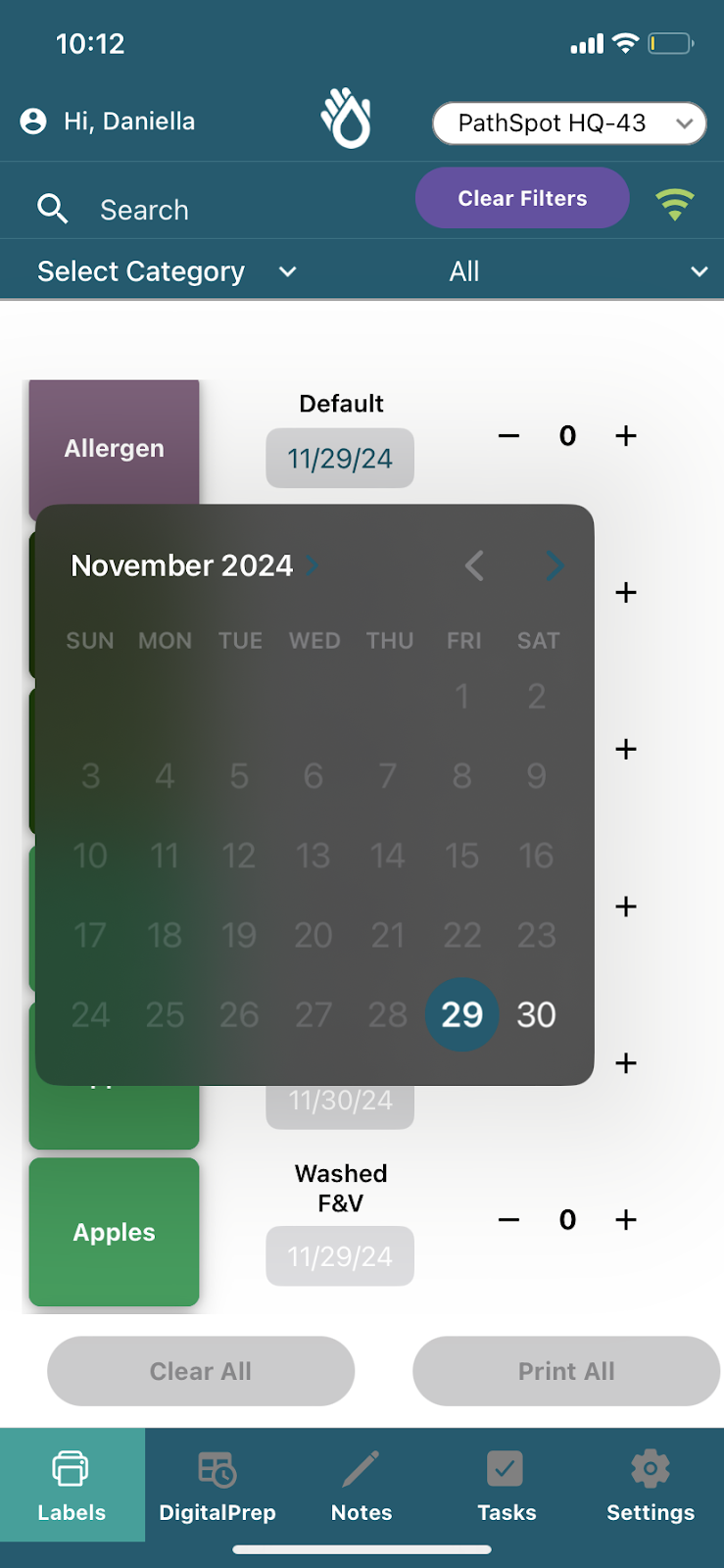Image resolution: width=724 pixels, height=1568 pixels.
Task: Open Daniella's profile icon
Action: point(33,122)
